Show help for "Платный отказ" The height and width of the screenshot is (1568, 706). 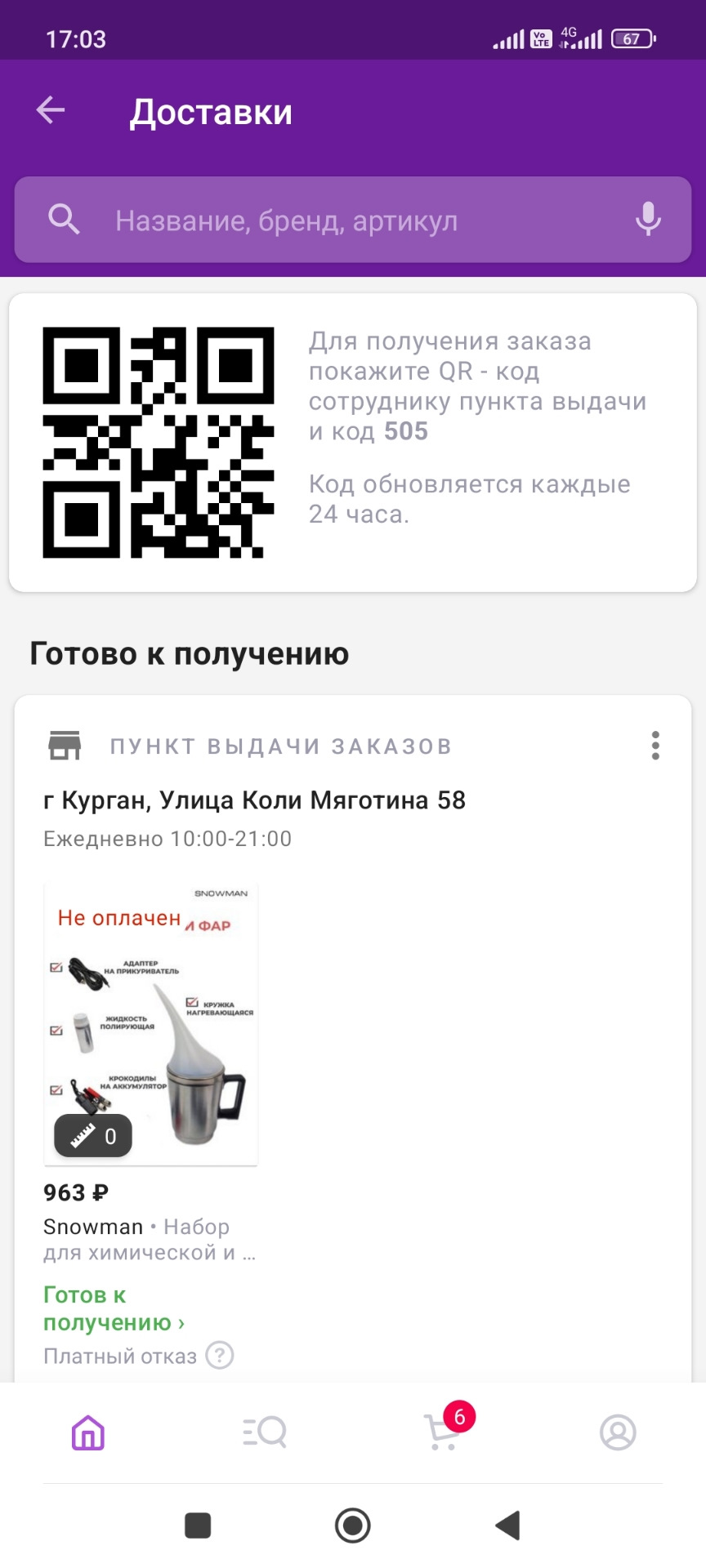219,1356
